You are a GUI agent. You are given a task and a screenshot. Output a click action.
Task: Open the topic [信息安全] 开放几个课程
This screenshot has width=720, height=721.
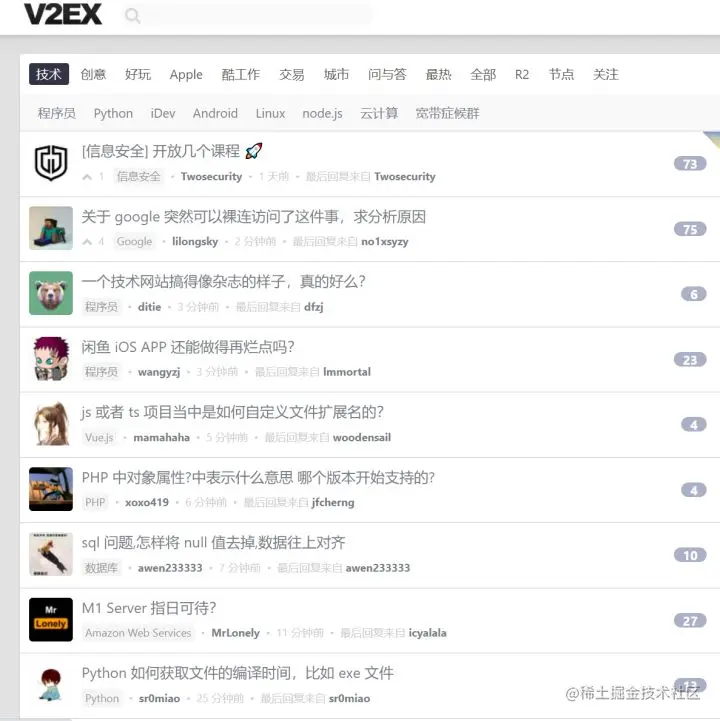click(161, 151)
